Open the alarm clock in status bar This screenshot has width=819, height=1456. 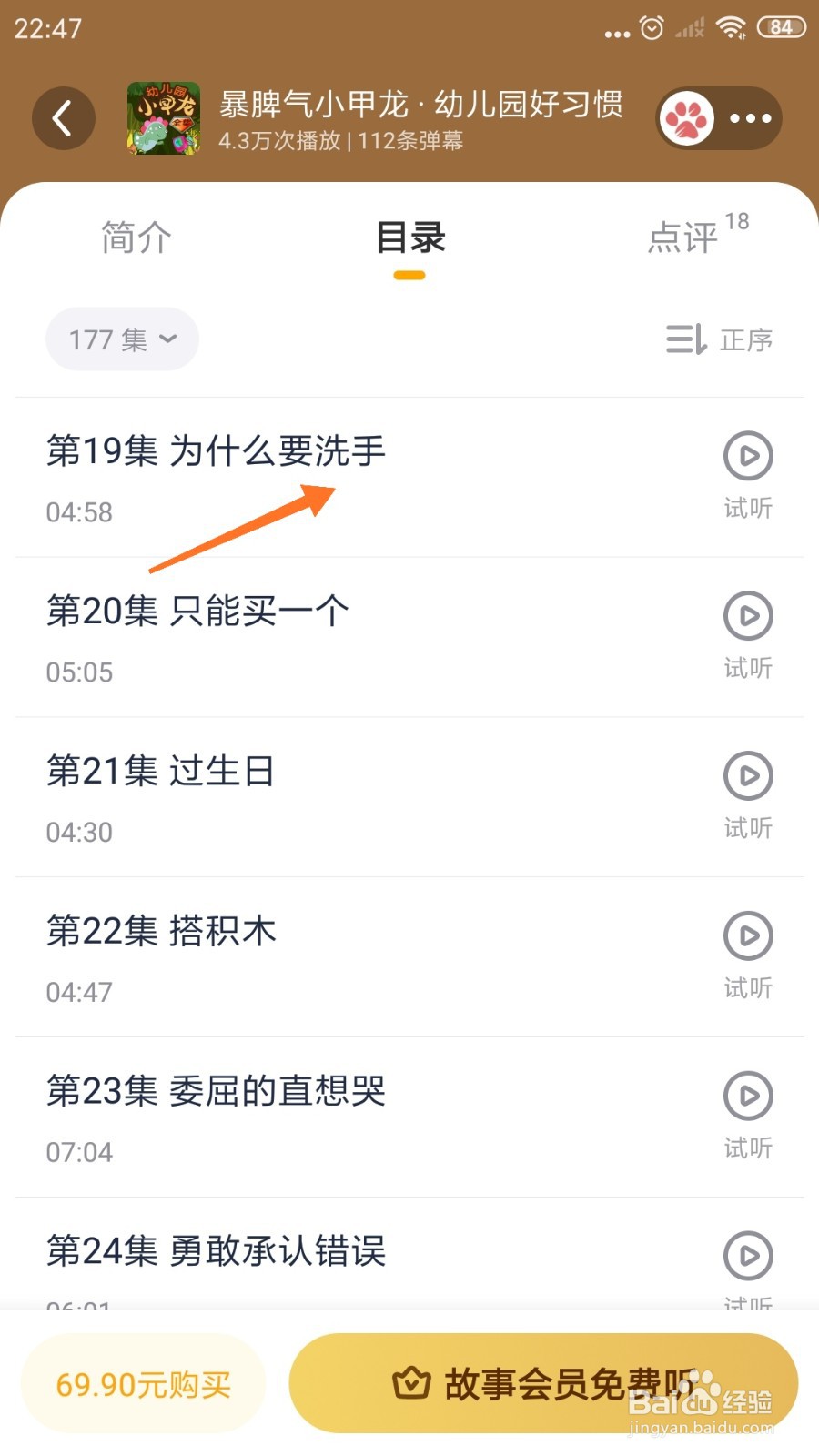[x=651, y=27]
